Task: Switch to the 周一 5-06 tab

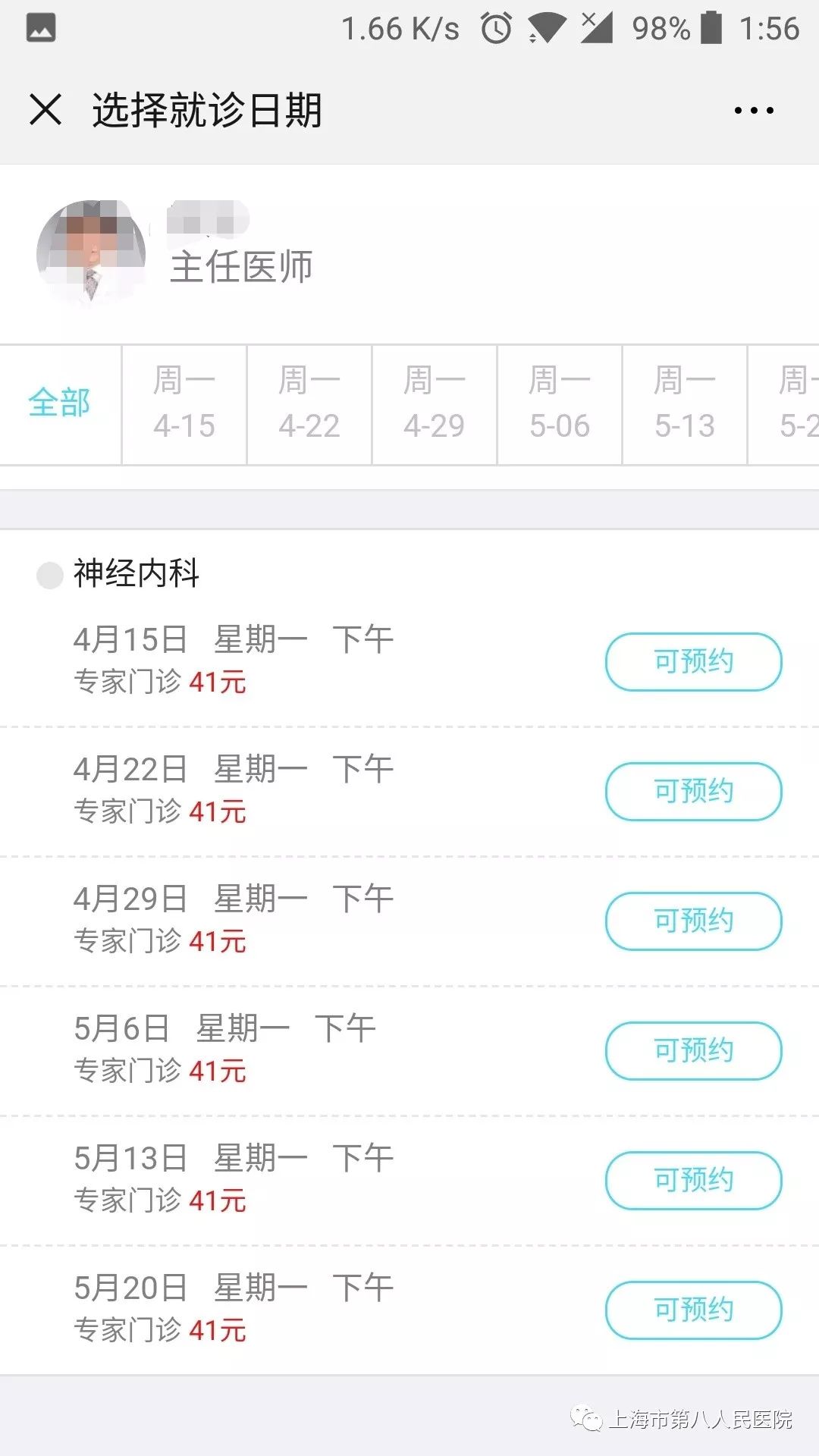Action: tap(560, 403)
